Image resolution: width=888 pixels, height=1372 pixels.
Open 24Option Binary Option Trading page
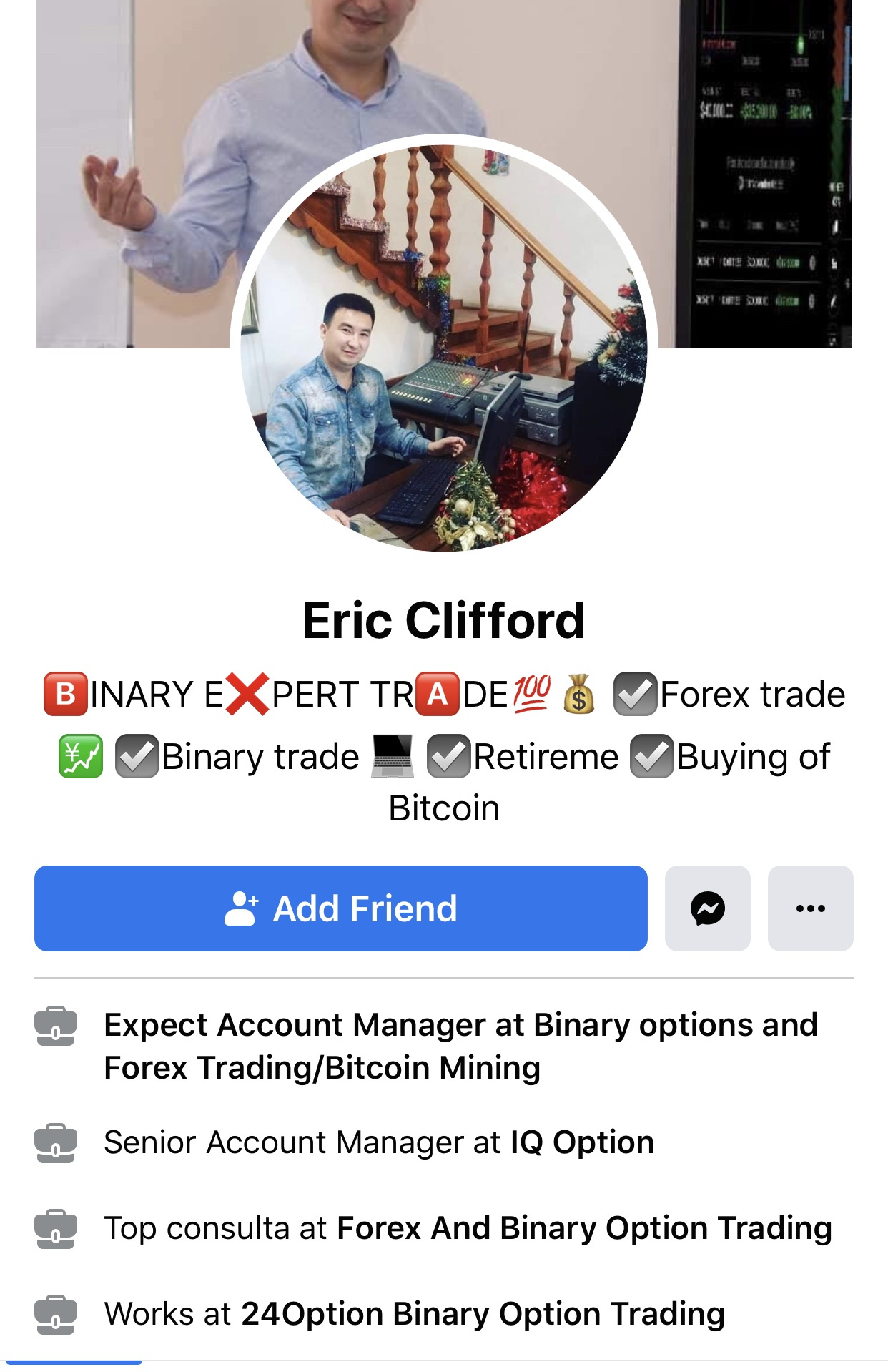(x=483, y=1314)
